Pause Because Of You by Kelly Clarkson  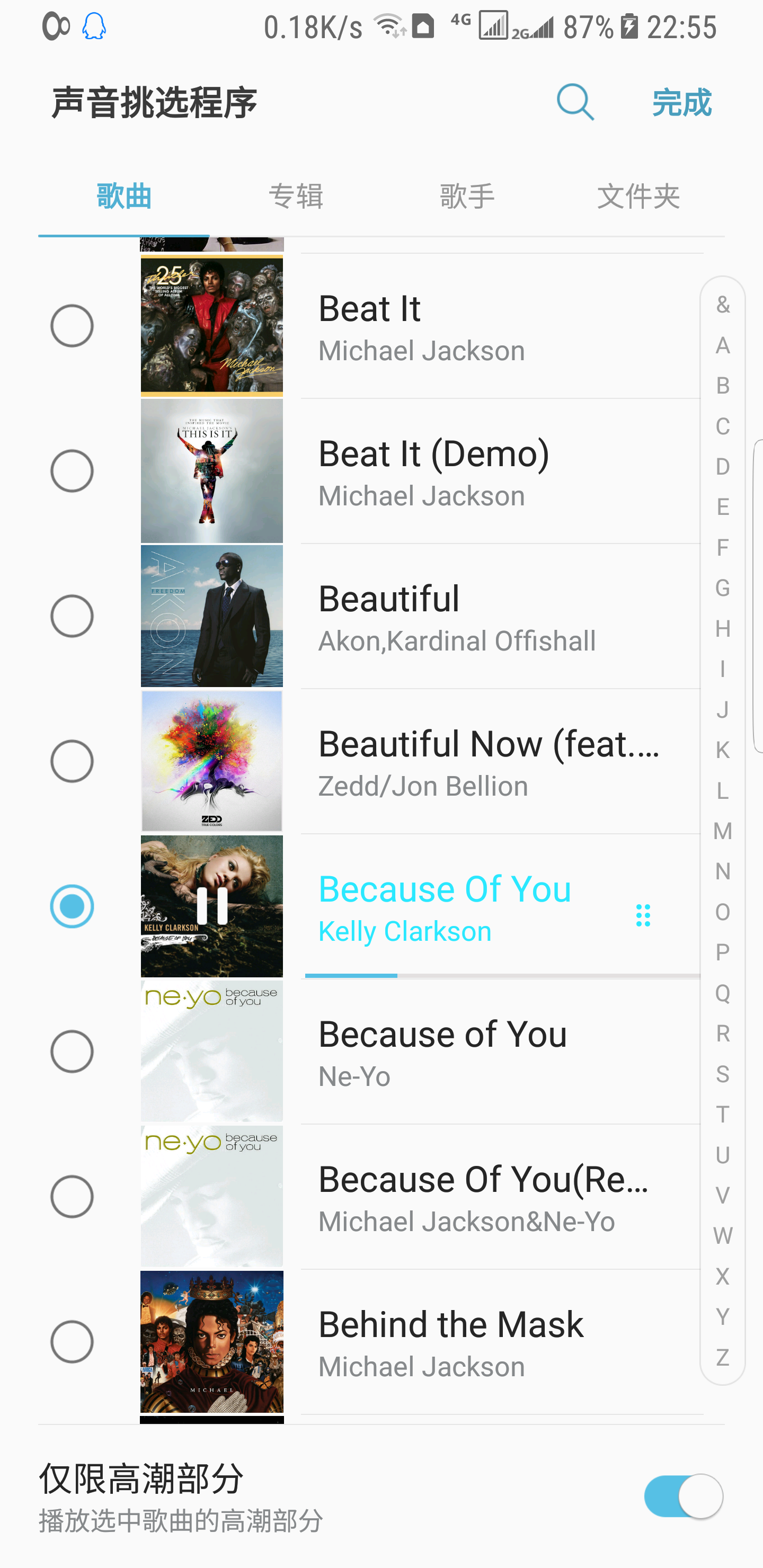pos(212,906)
